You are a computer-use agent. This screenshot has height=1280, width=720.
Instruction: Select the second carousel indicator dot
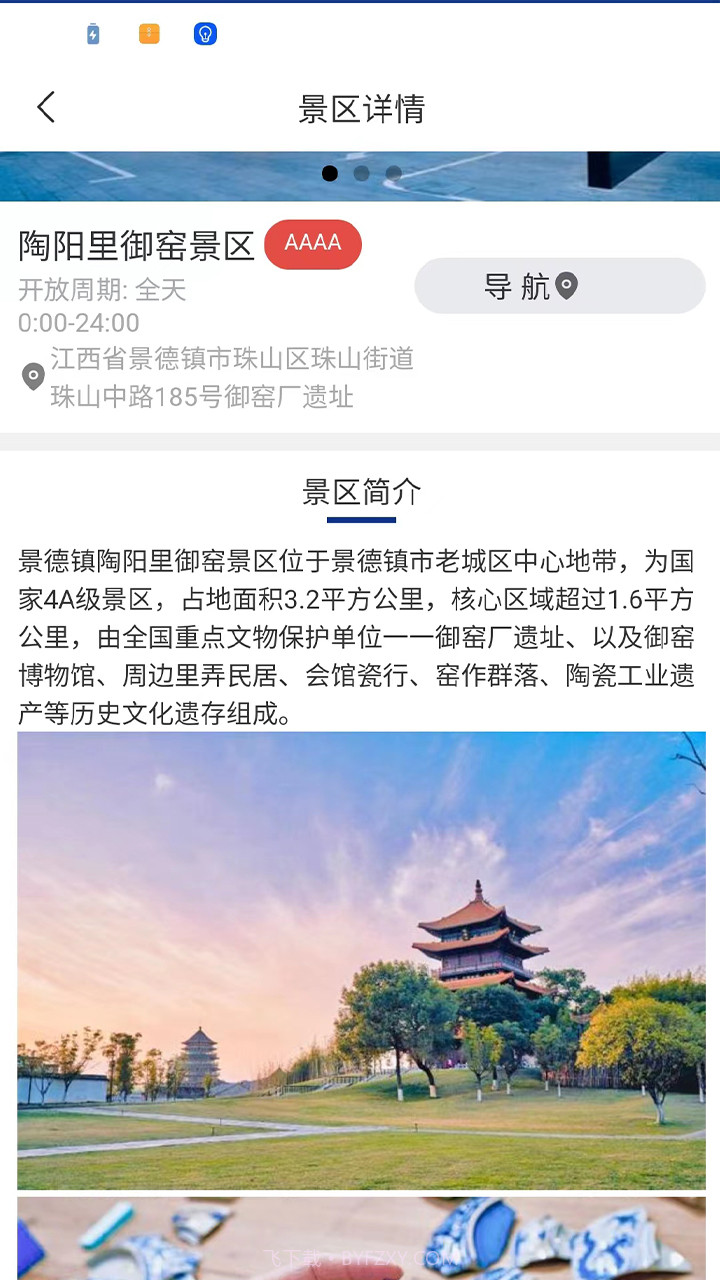(361, 173)
